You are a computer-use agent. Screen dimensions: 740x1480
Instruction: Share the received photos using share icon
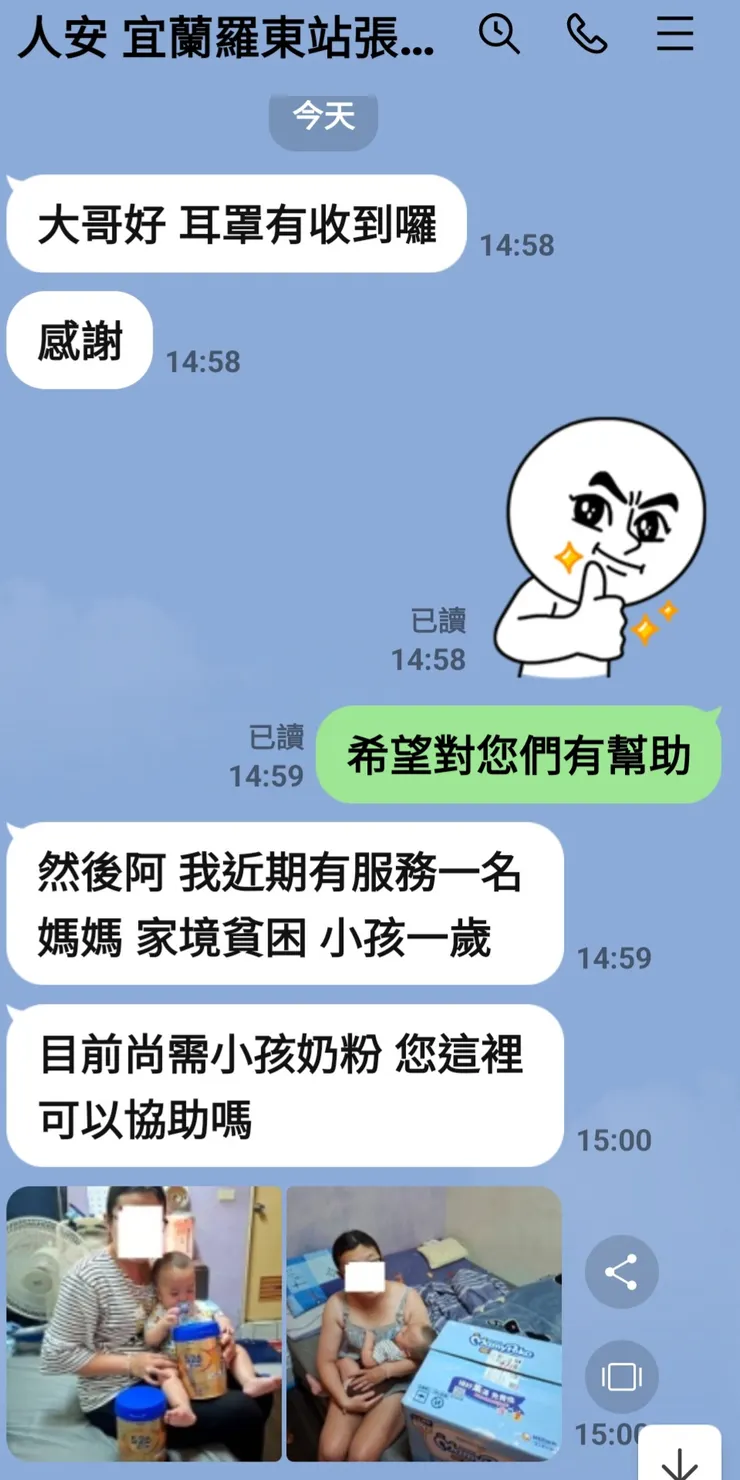pyautogui.click(x=622, y=1272)
